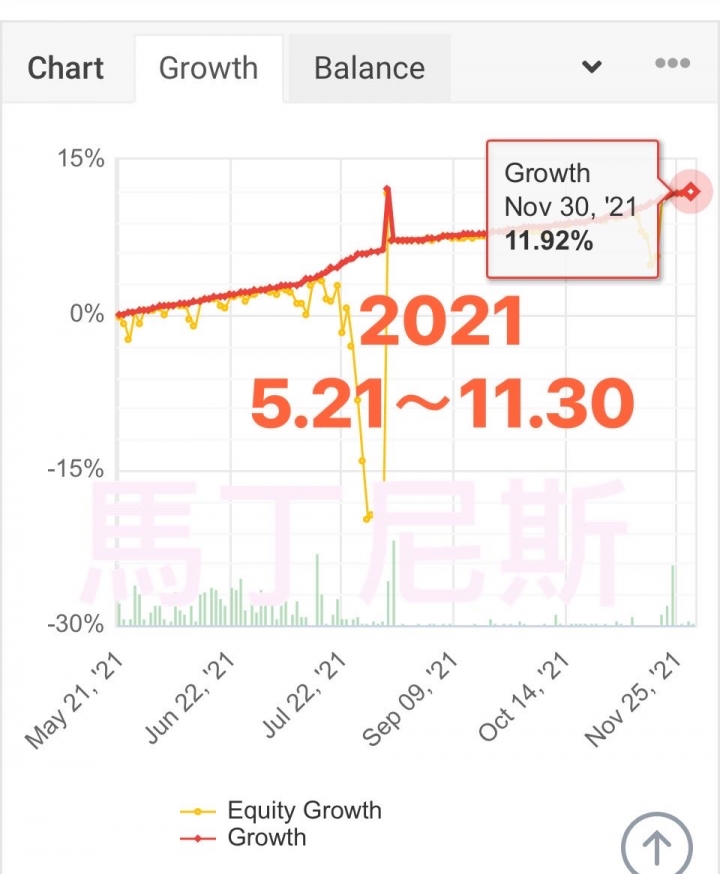Open the three-dot options menu

coord(672,64)
